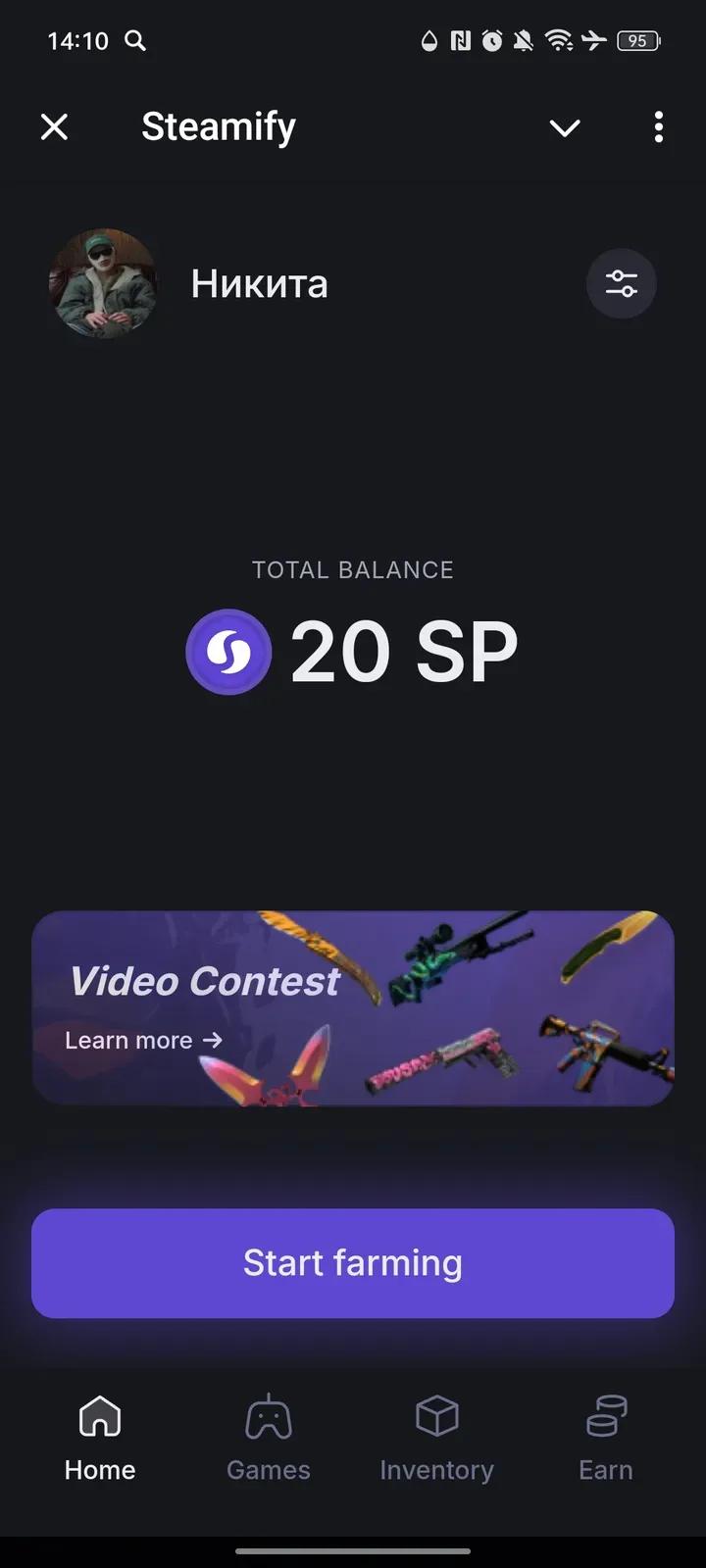Switch to the Inventory tab
The width and height of the screenshot is (706, 1568).
pos(437,1438)
